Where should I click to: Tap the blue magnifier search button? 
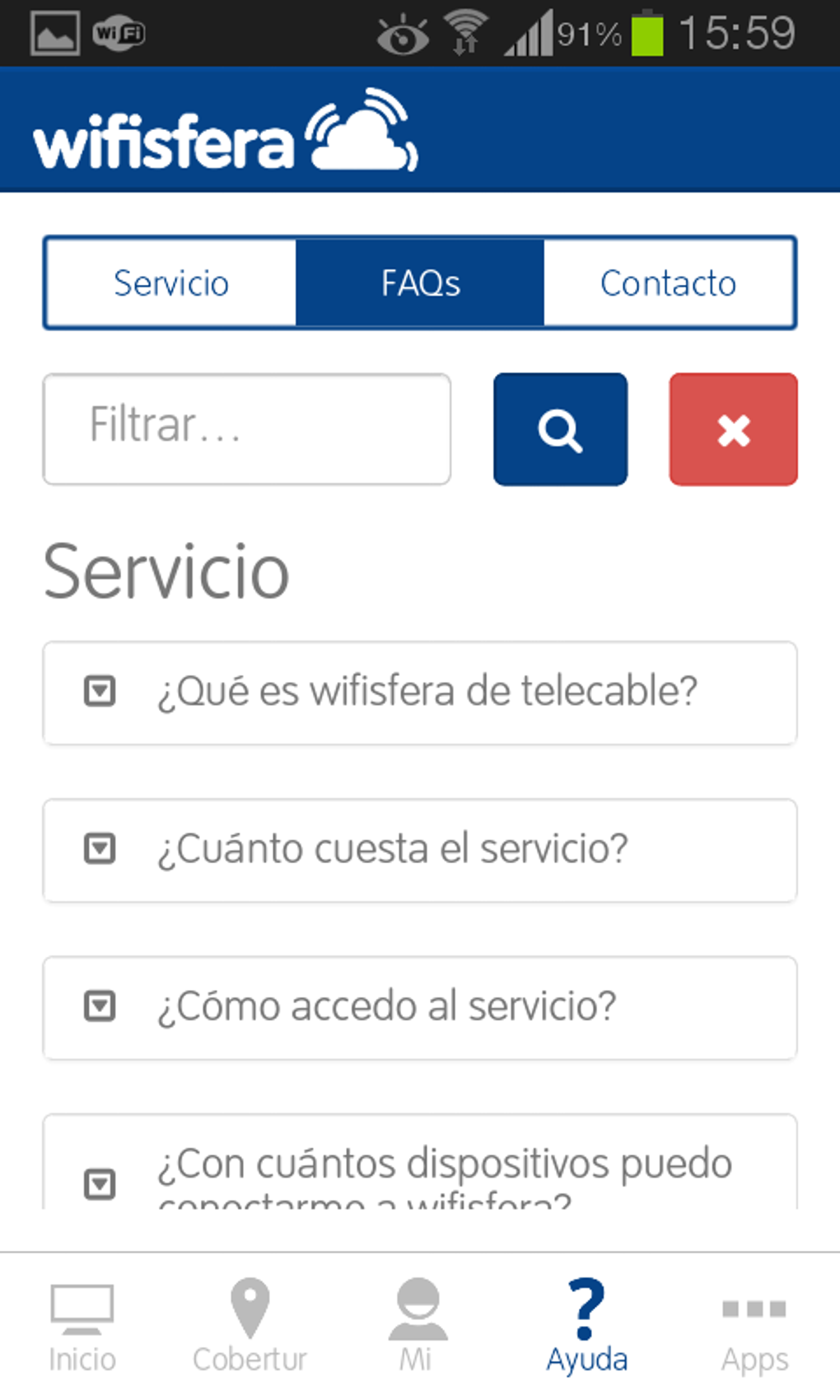(x=560, y=429)
